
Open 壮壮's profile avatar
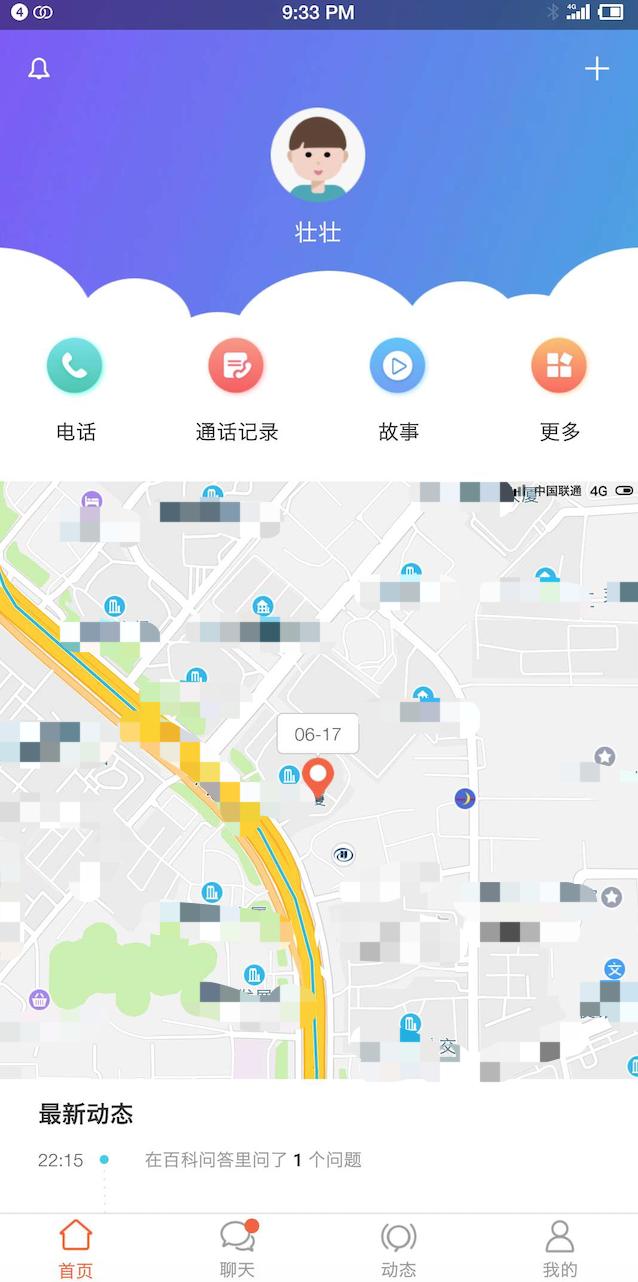tap(318, 155)
